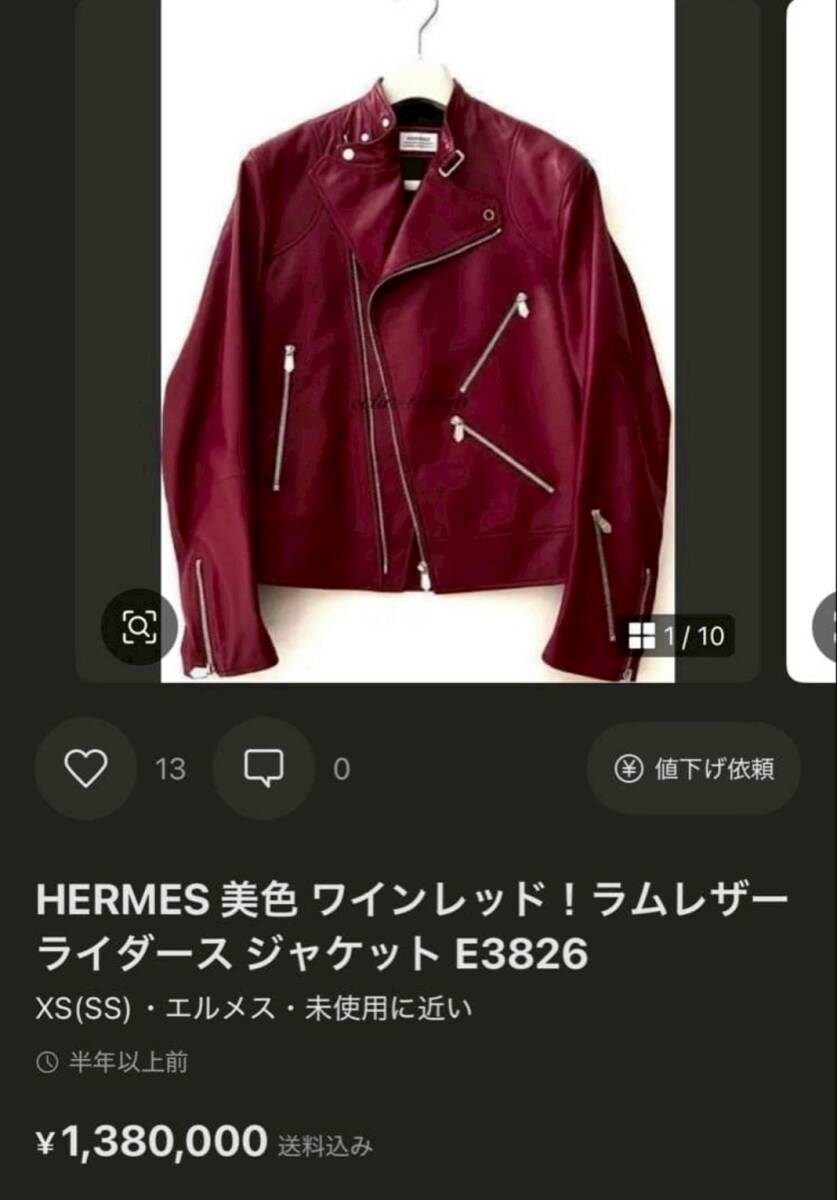Viewport: 837px width, 1200px height.
Task: Open the 1 / 10 photo gallery grid
Action: pos(676,635)
